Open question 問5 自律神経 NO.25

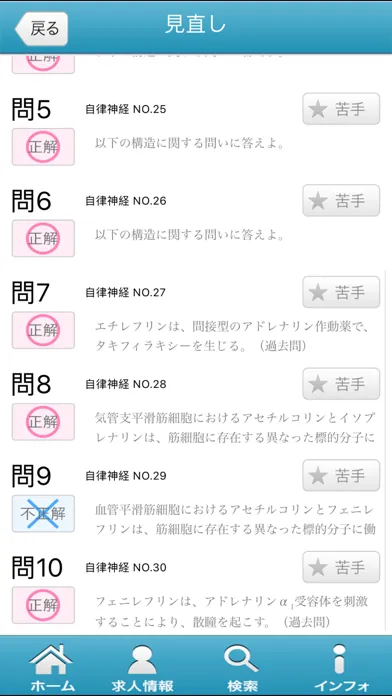coord(196,130)
